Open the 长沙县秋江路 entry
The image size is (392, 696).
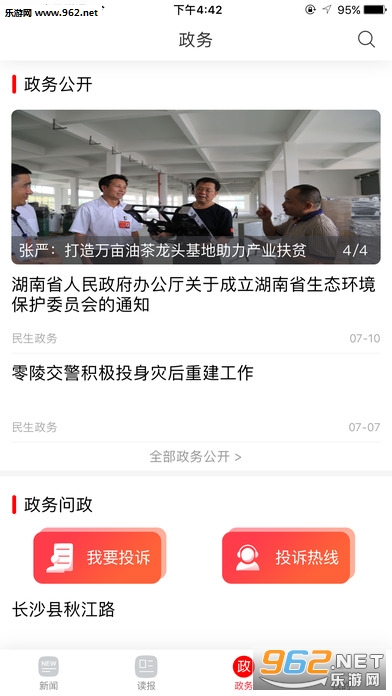point(63,609)
